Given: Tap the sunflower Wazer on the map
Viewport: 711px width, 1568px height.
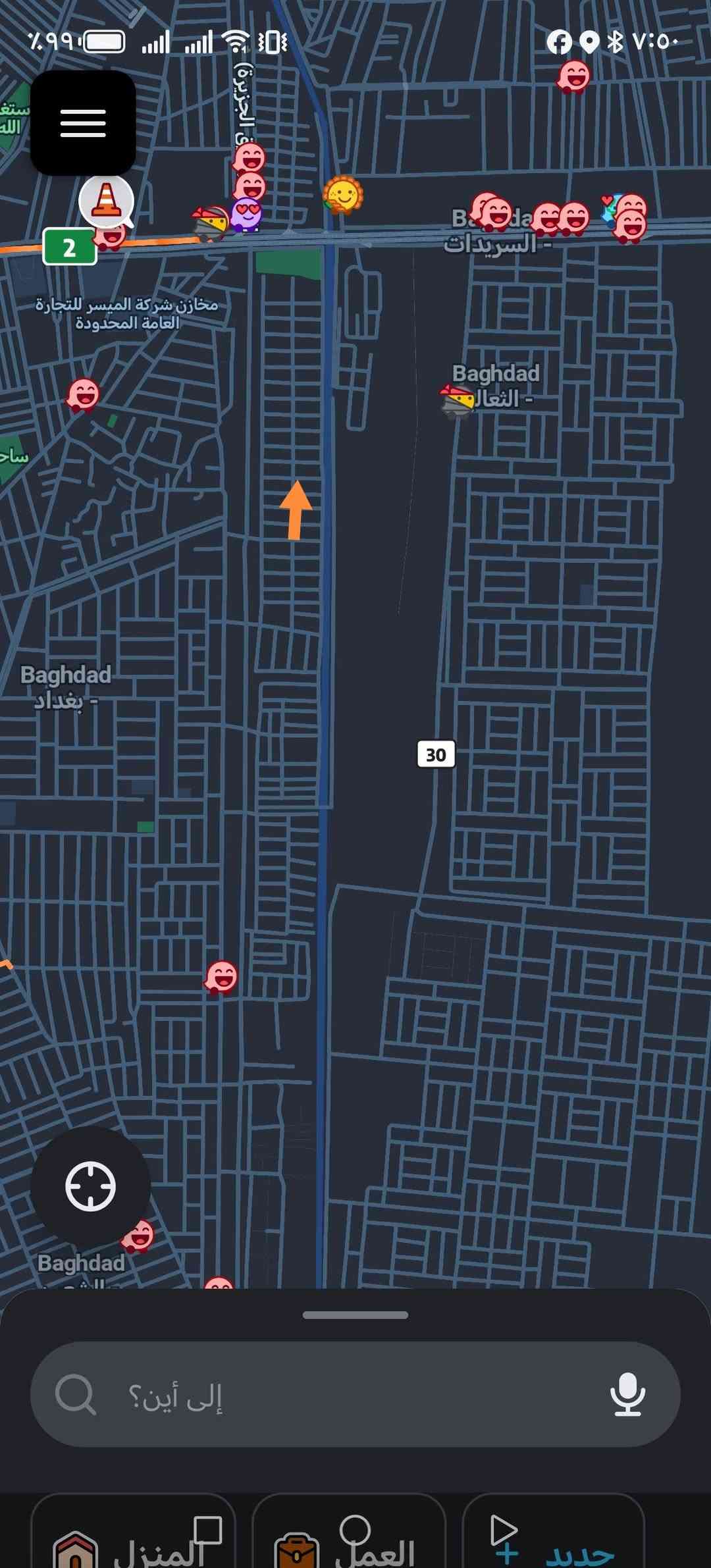Looking at the screenshot, I should tap(342, 195).
